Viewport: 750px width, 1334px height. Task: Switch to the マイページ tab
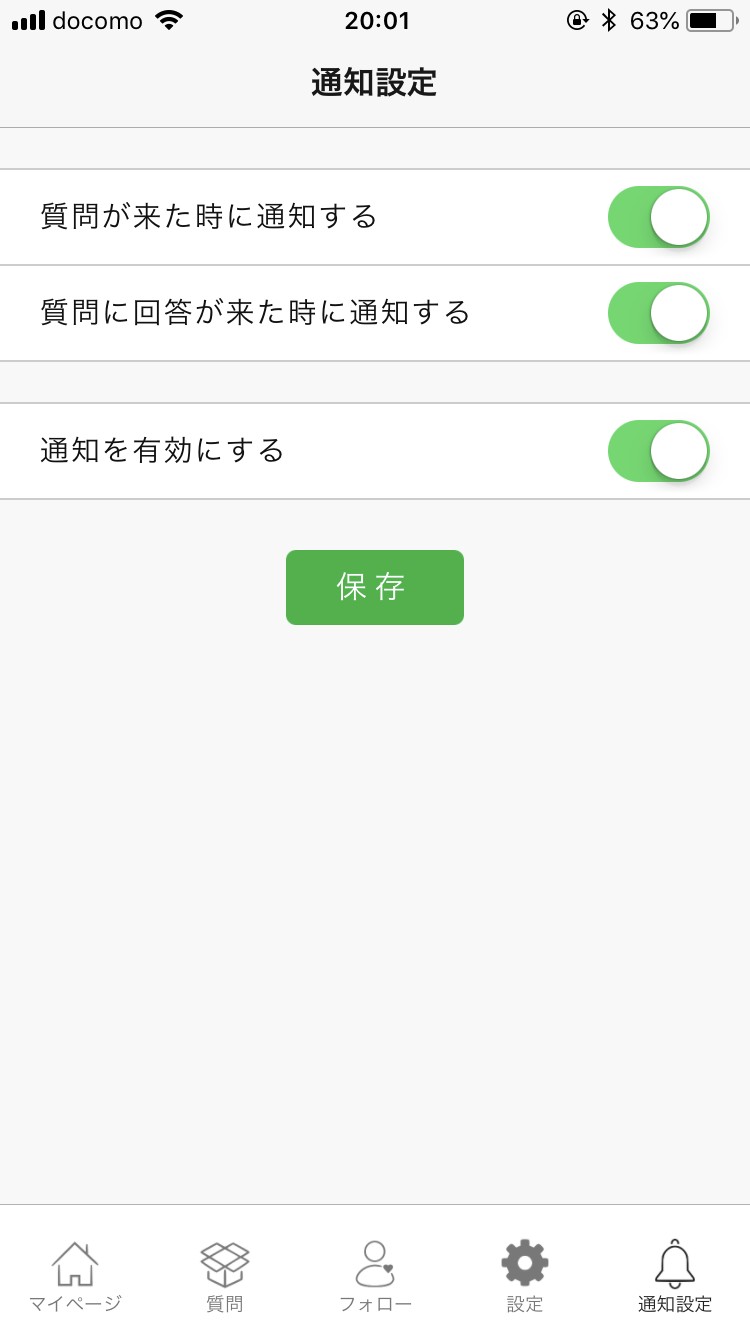coord(75,1275)
